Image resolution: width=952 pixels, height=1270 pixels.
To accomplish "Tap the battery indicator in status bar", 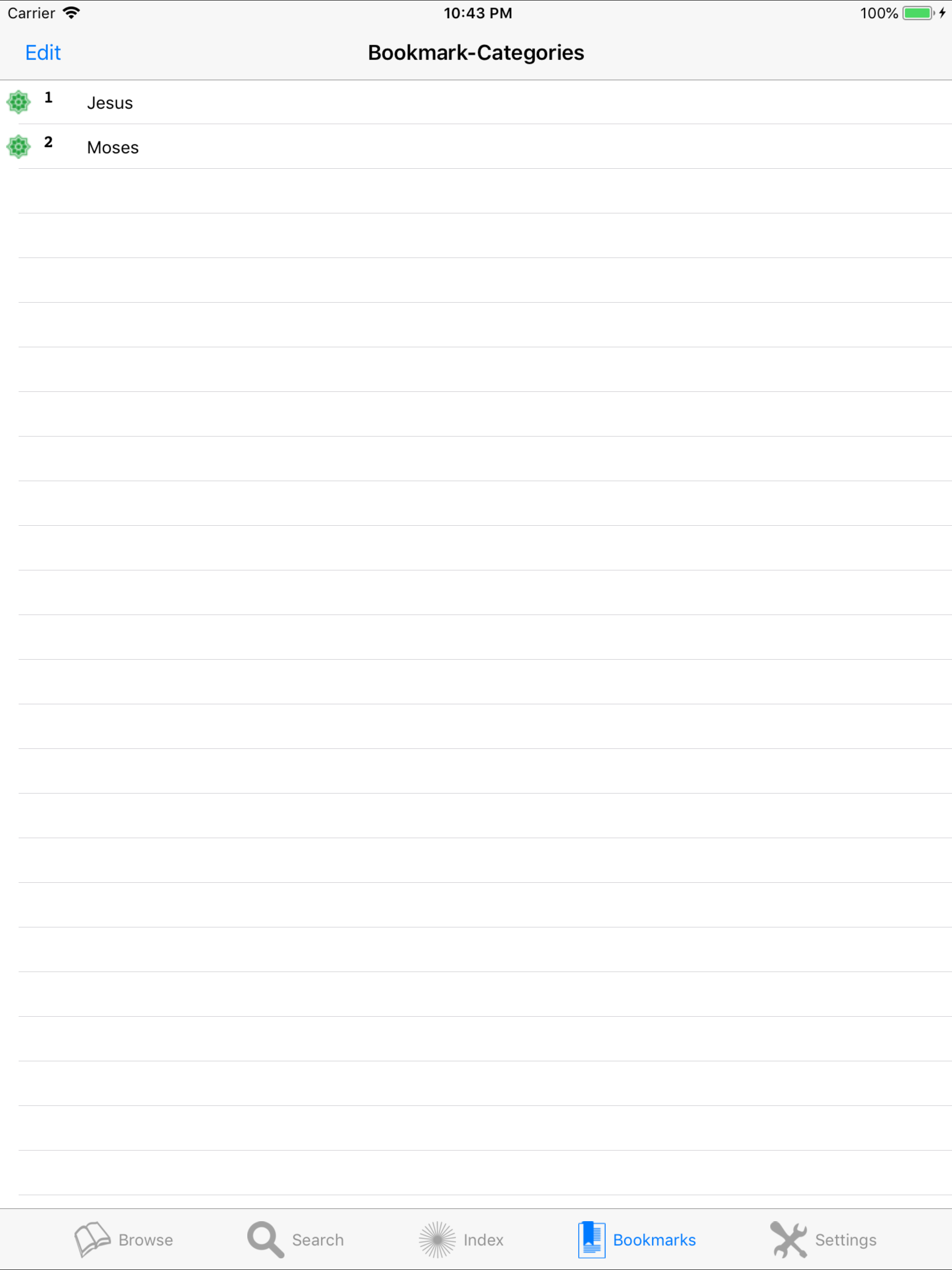I will (x=917, y=13).
